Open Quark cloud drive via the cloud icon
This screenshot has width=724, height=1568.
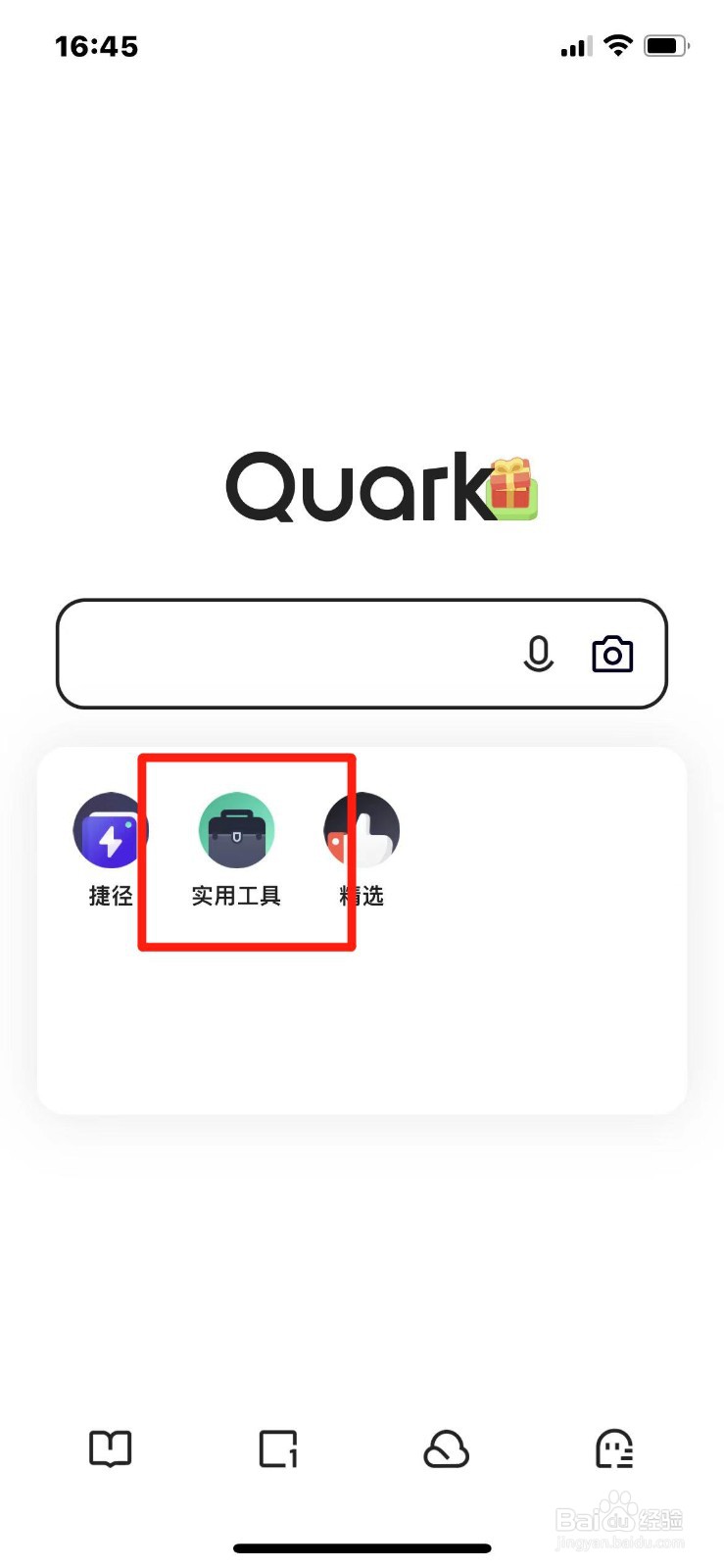446,1450
